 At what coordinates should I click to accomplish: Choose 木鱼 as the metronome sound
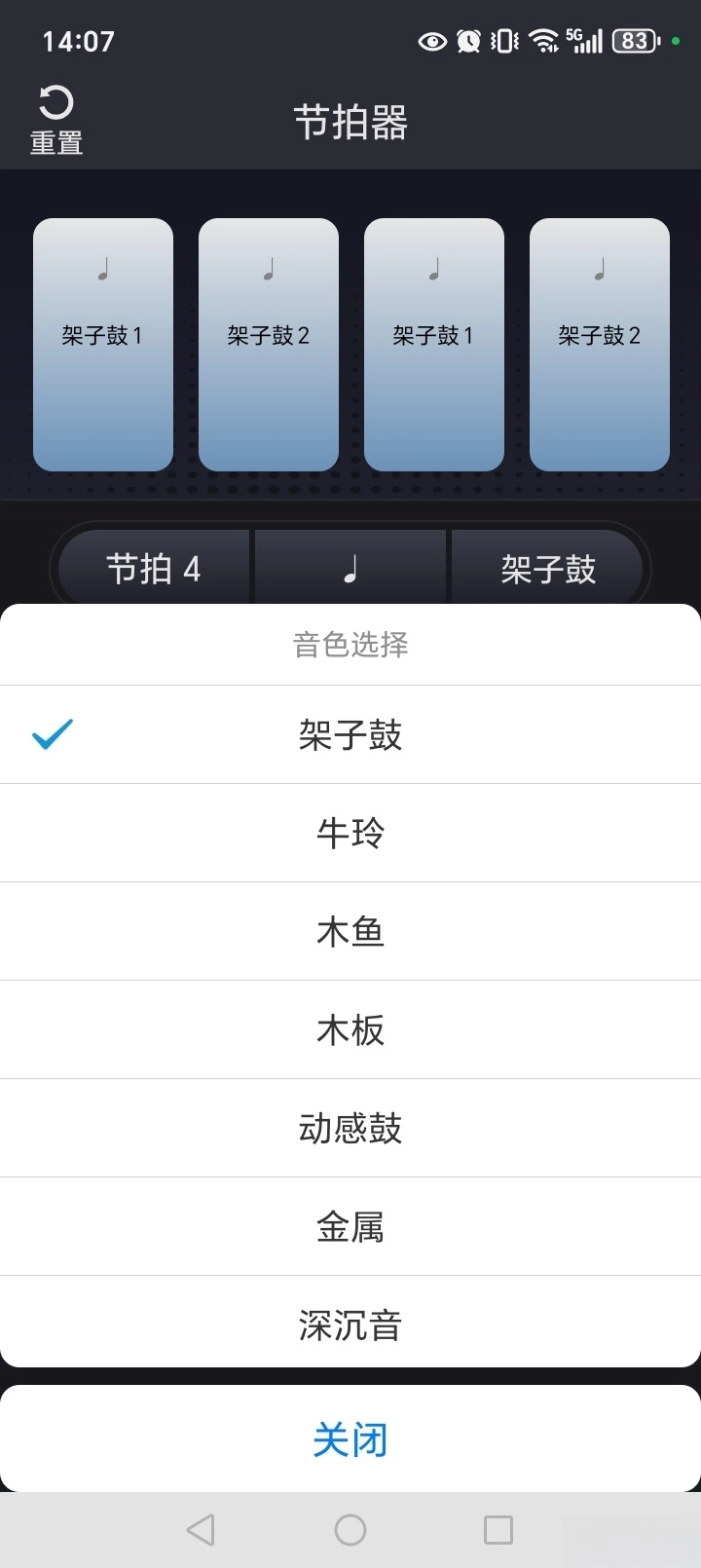point(350,931)
